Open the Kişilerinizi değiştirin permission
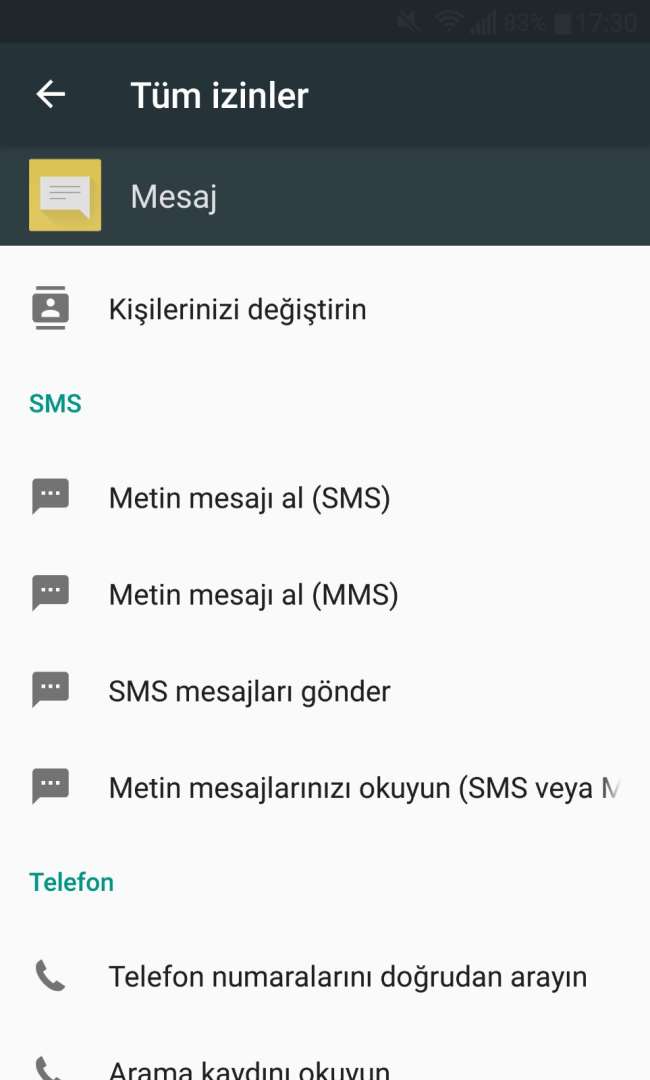Viewport: 650px width, 1080px height. coord(325,309)
